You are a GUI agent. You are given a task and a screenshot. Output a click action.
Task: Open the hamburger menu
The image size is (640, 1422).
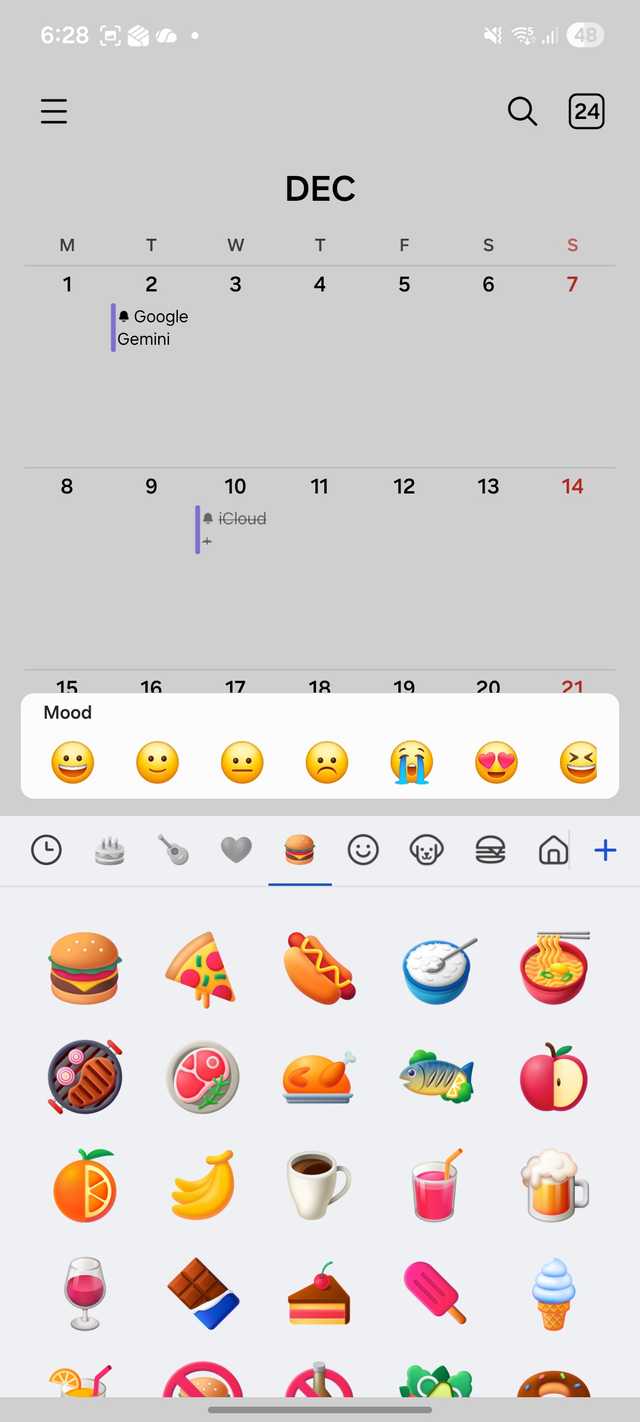pyautogui.click(x=54, y=111)
